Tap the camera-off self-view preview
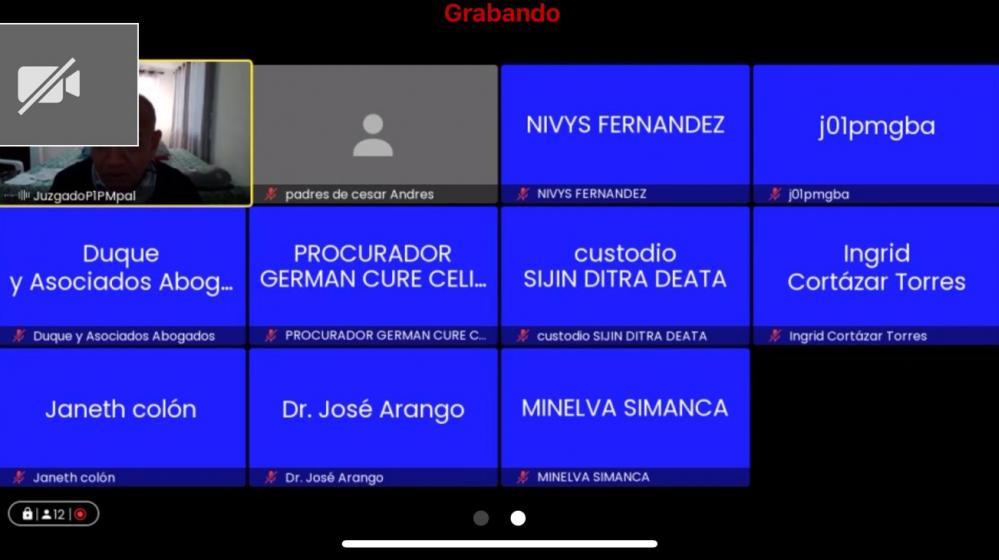 click(69, 85)
